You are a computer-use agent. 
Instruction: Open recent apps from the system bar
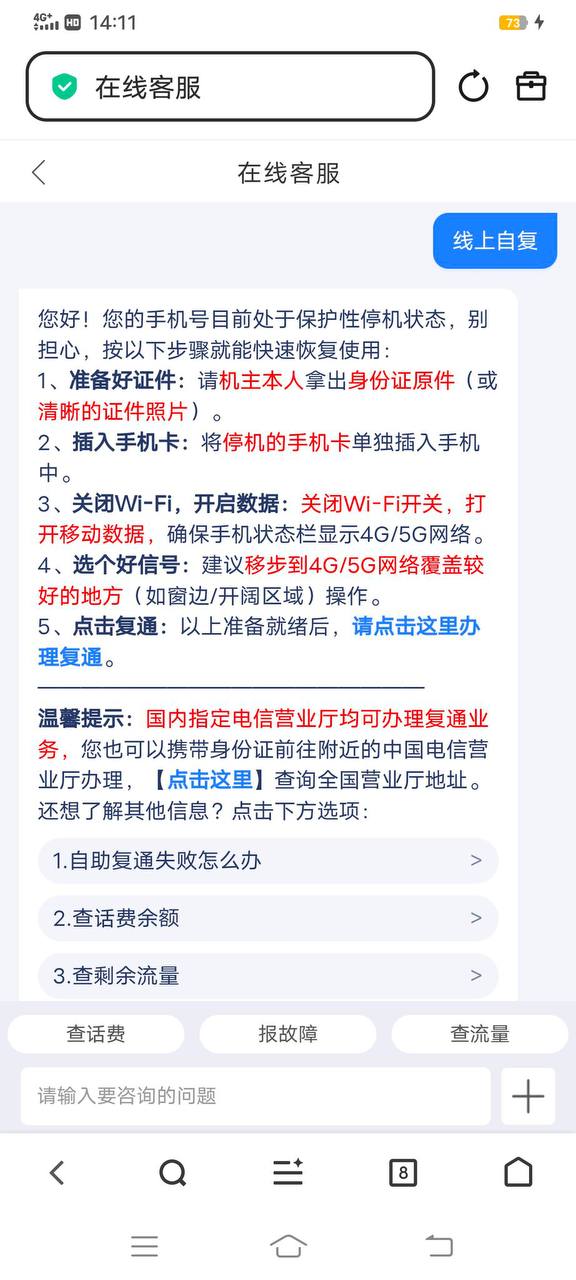(145, 1246)
